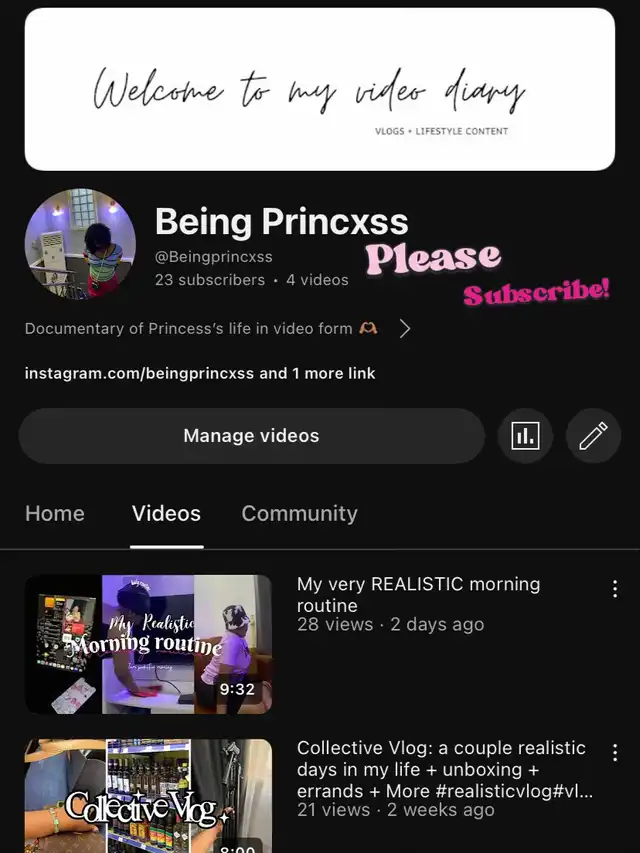Tap the pencil icon to edit channel

593,436
